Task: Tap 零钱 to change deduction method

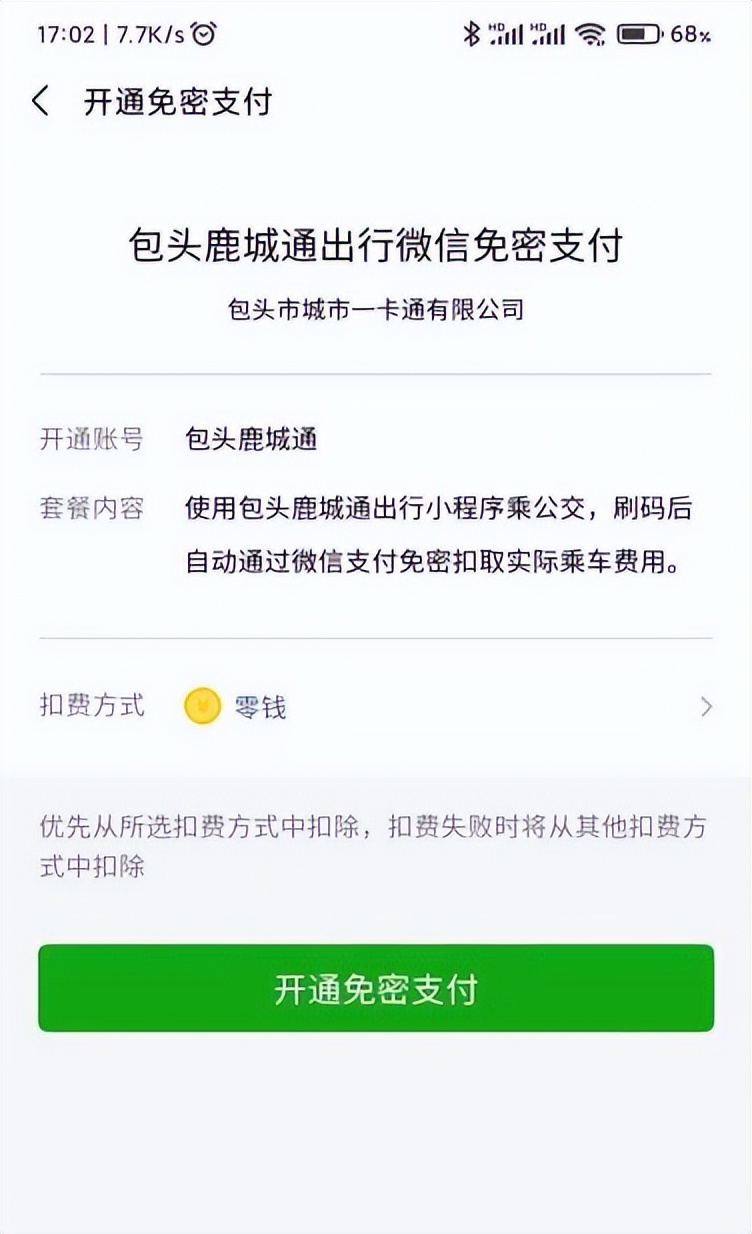Action: 260,706
